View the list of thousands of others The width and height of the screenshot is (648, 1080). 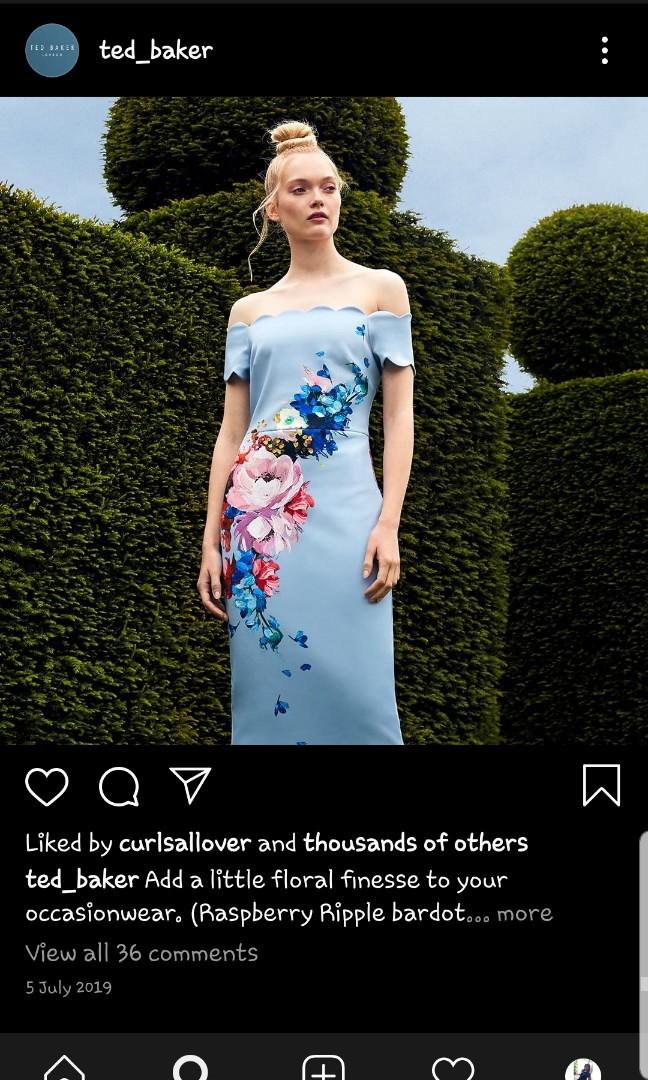point(415,843)
